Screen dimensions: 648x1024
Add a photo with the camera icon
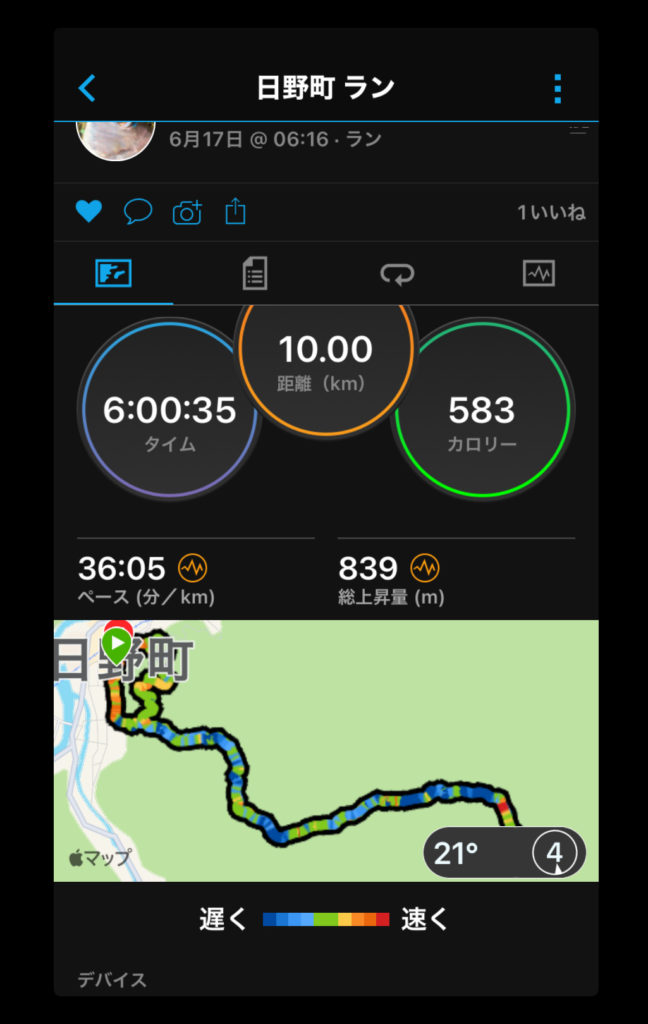187,212
